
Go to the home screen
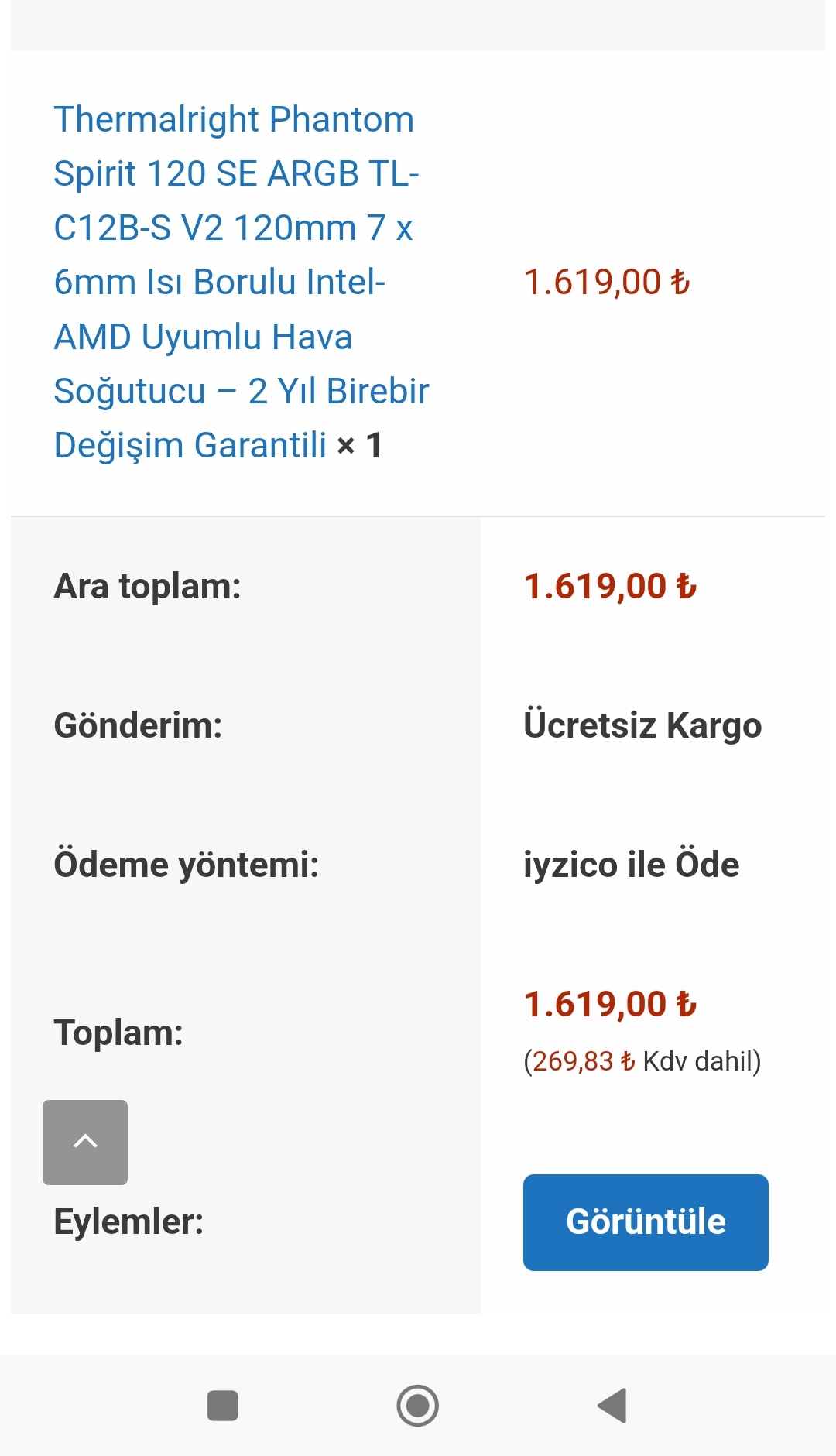click(418, 1406)
